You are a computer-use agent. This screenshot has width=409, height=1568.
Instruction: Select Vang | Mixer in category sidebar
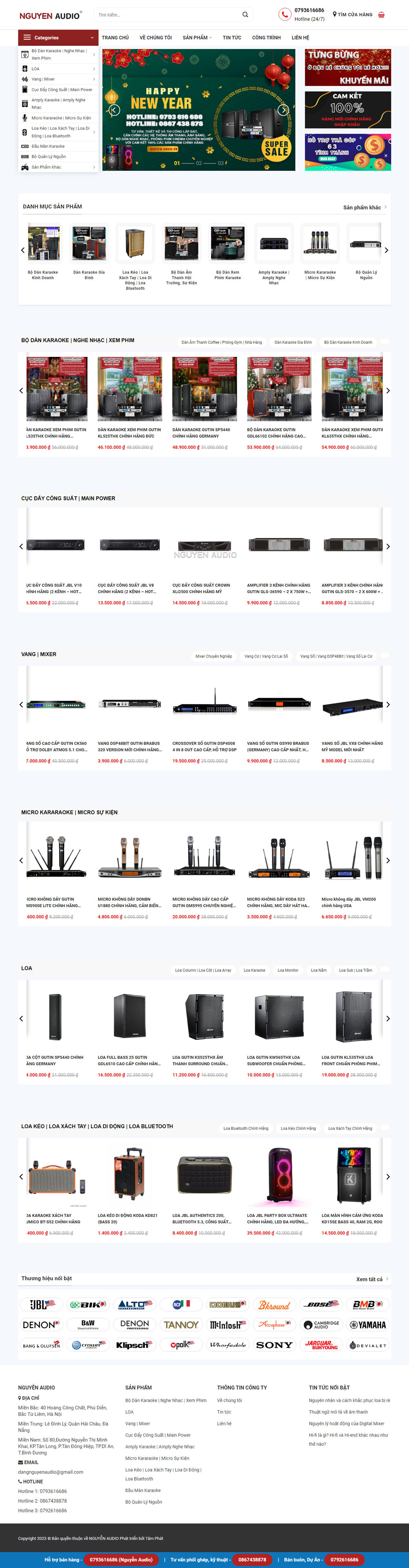pos(43,79)
